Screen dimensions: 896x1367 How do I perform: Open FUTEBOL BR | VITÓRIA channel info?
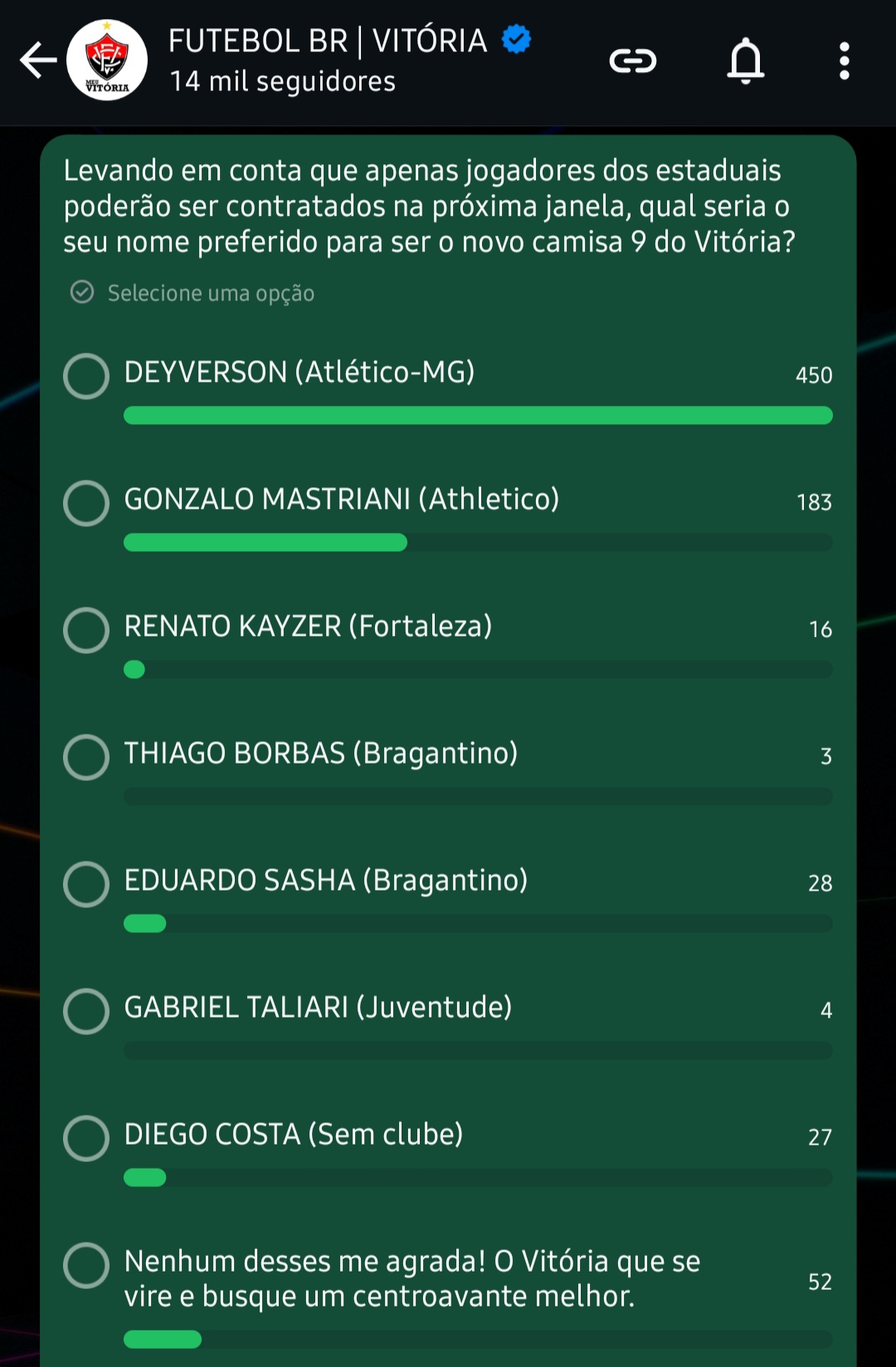pyautogui.click(x=328, y=60)
